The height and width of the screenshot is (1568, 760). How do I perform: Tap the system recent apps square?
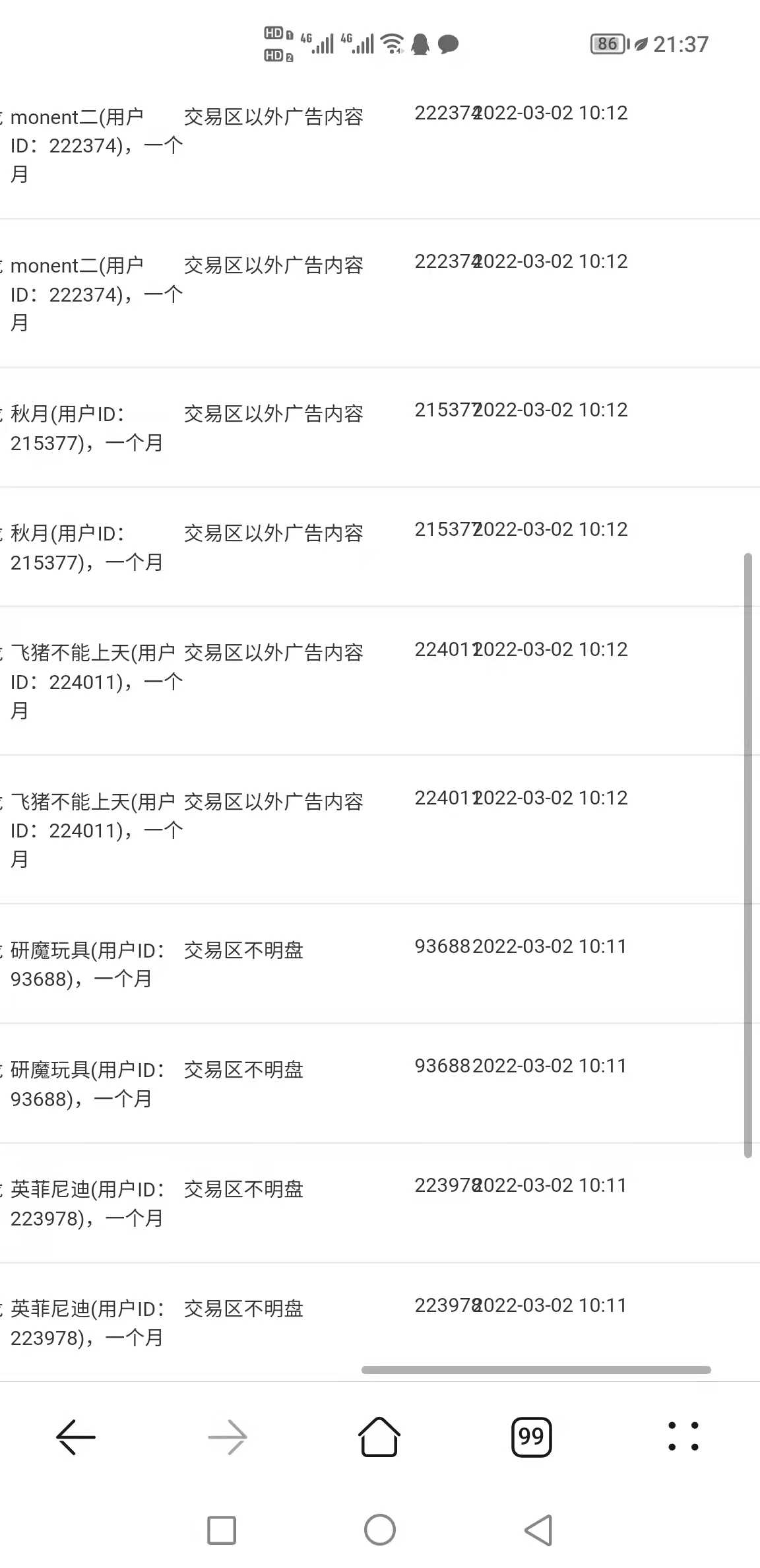tap(222, 1530)
